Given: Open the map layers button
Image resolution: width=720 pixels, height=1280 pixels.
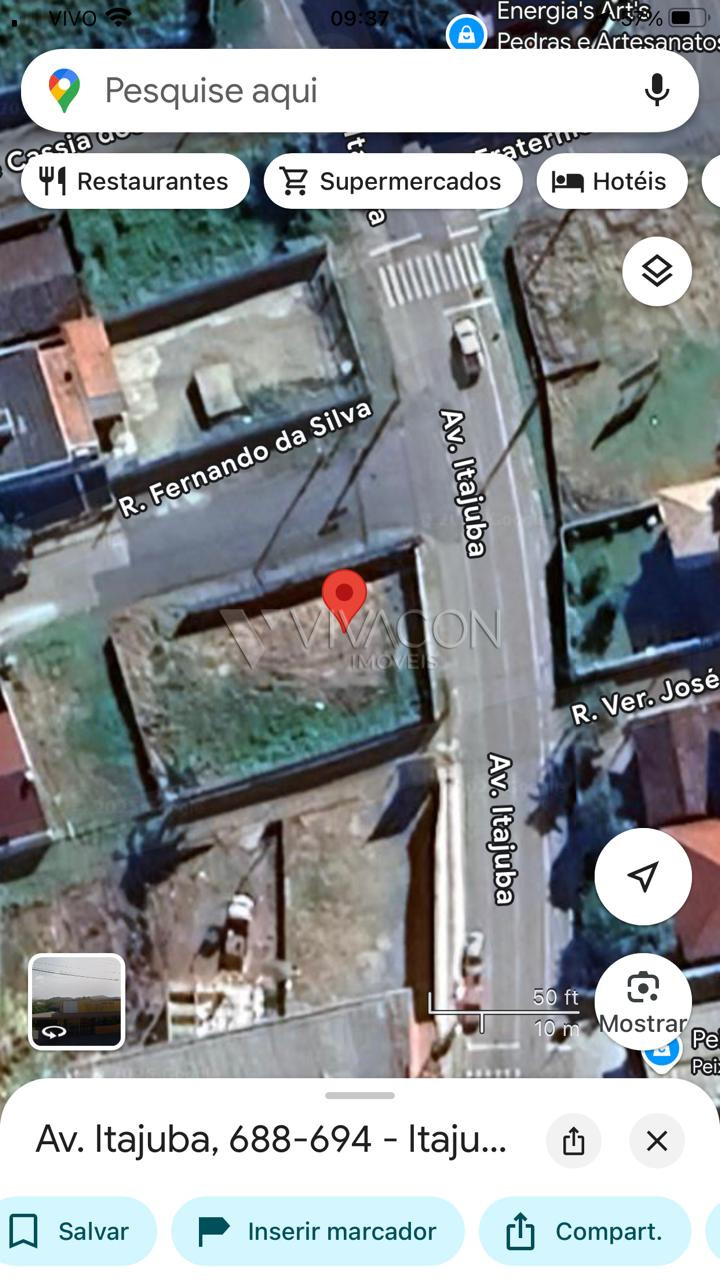Looking at the screenshot, I should tap(657, 271).
